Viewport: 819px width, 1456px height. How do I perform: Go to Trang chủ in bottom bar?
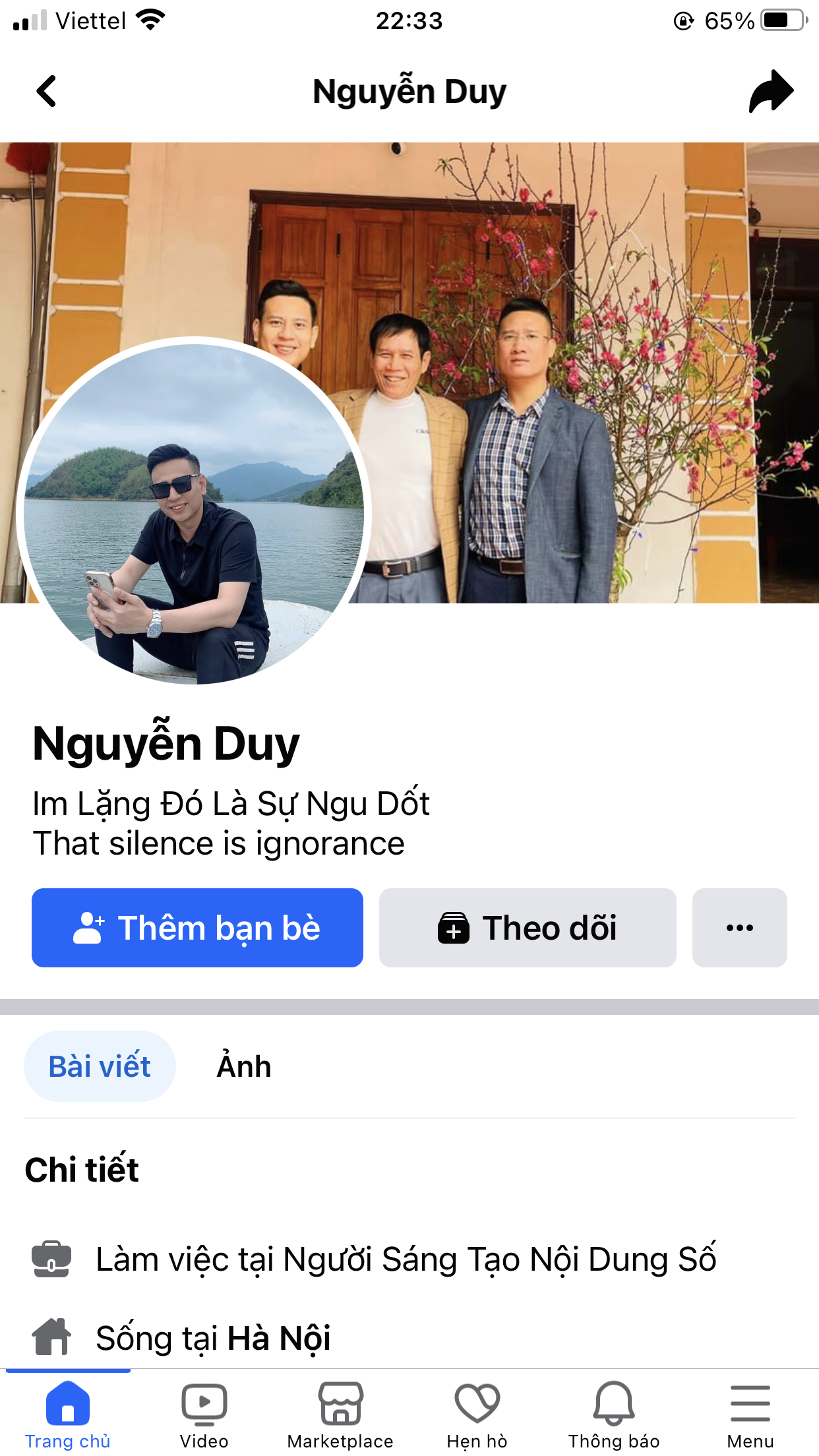coord(68,1414)
